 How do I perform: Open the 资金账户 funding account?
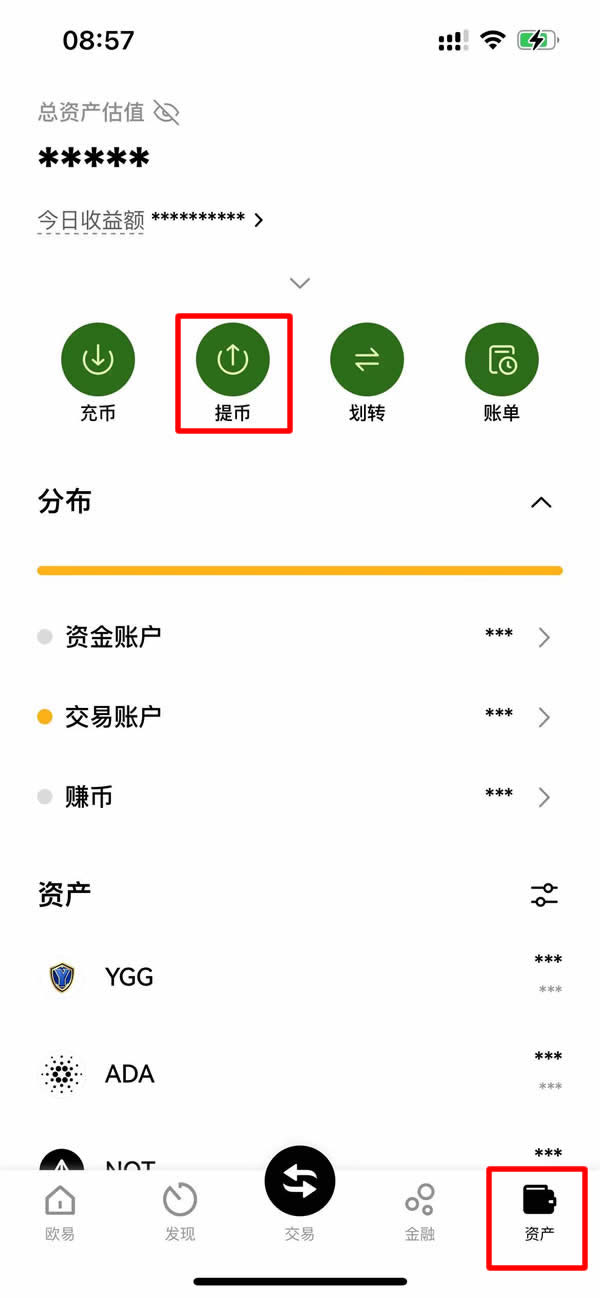(x=300, y=637)
